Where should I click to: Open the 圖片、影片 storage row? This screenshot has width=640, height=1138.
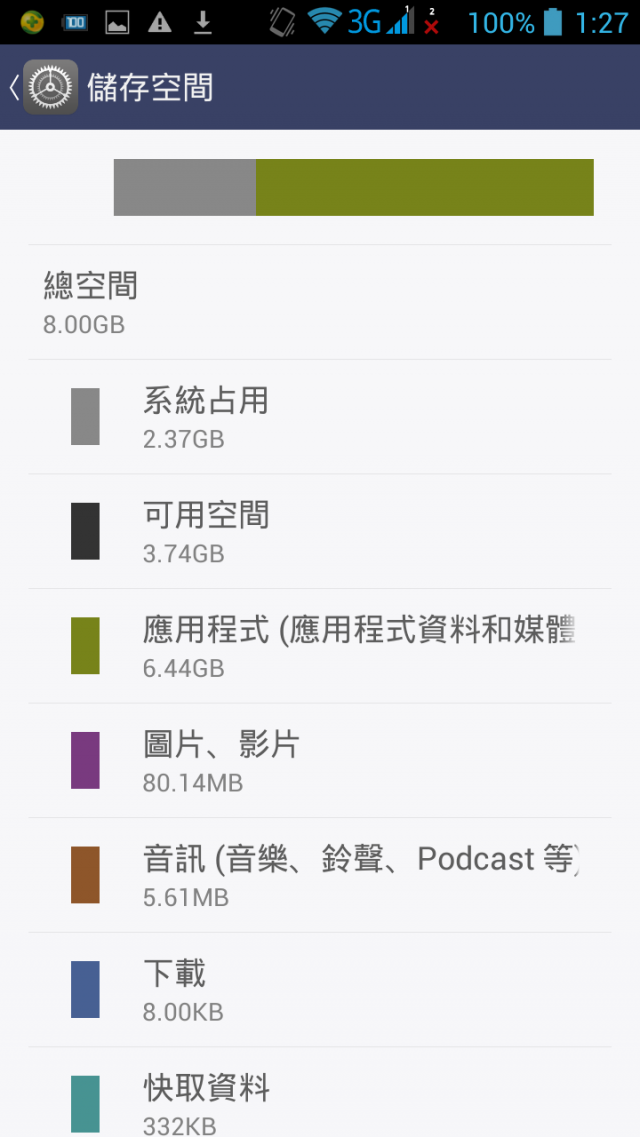320,761
